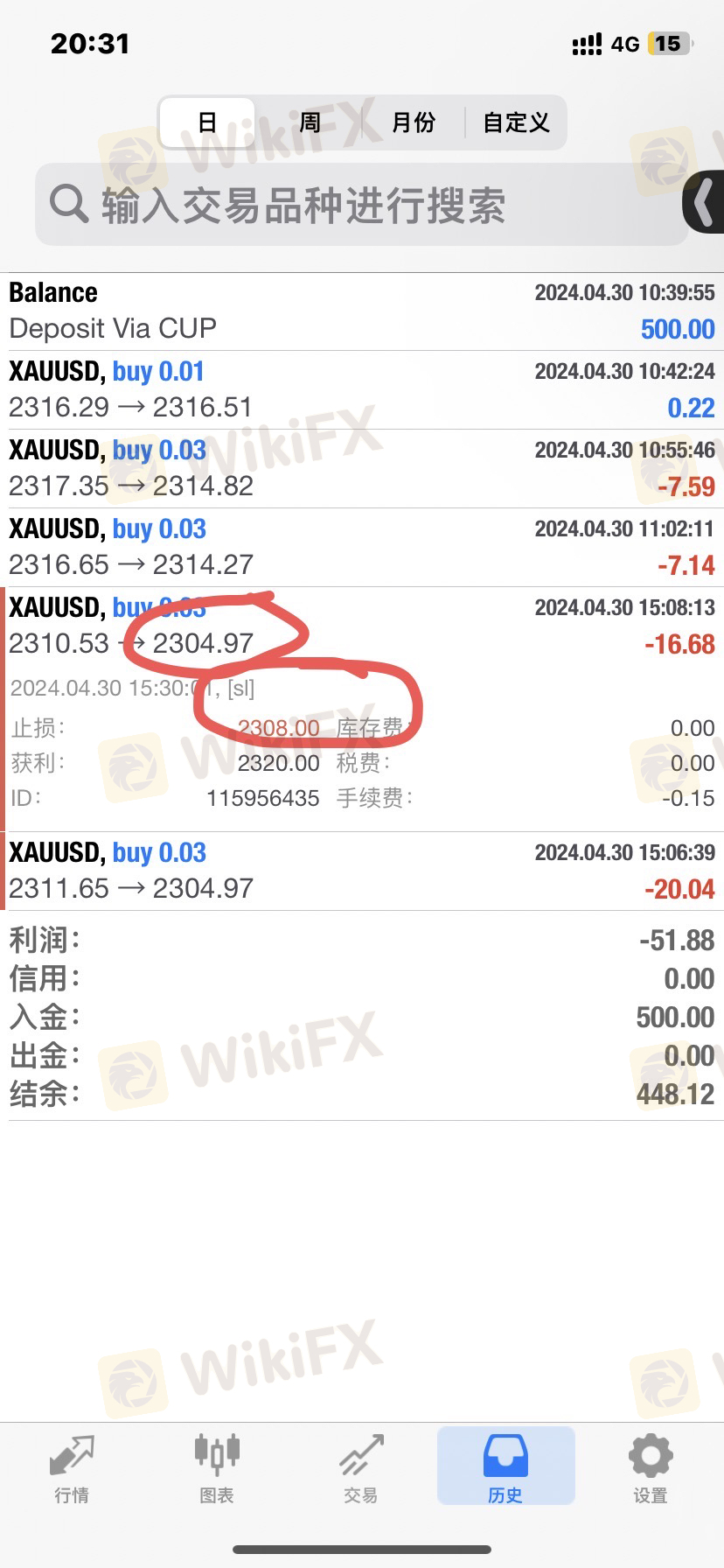
Task: Open the 图表 chart tab
Action: (x=216, y=1469)
